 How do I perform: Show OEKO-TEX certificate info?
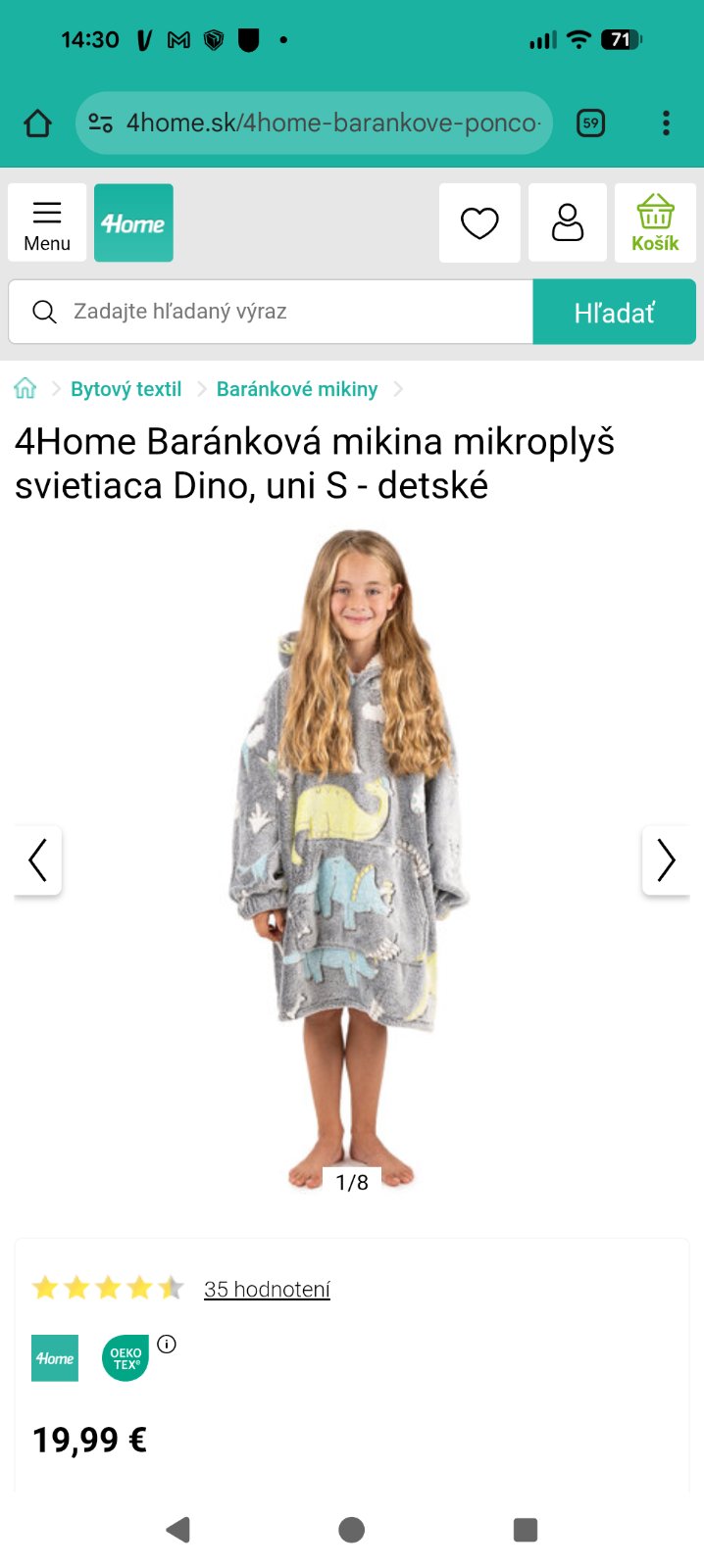coord(167,1345)
